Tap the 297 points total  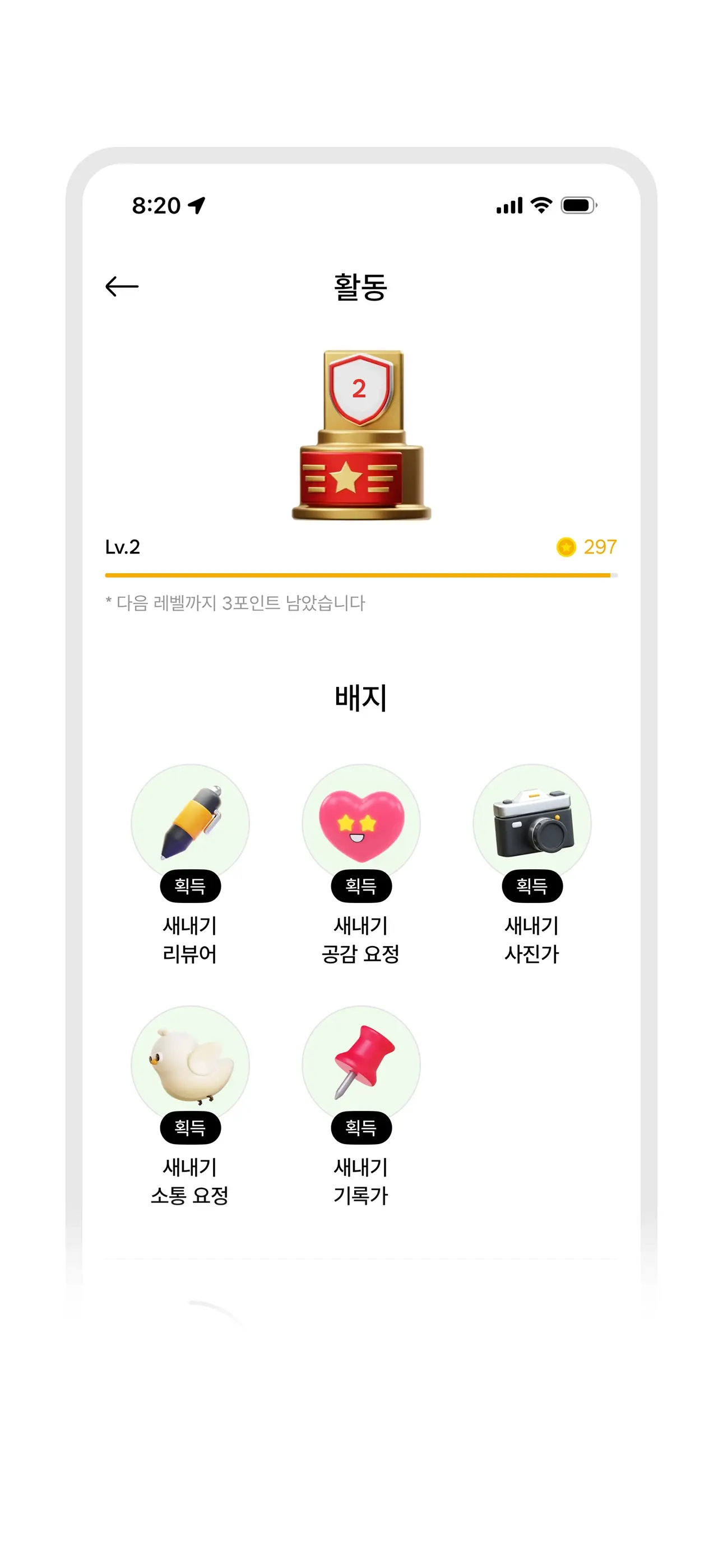(600, 548)
